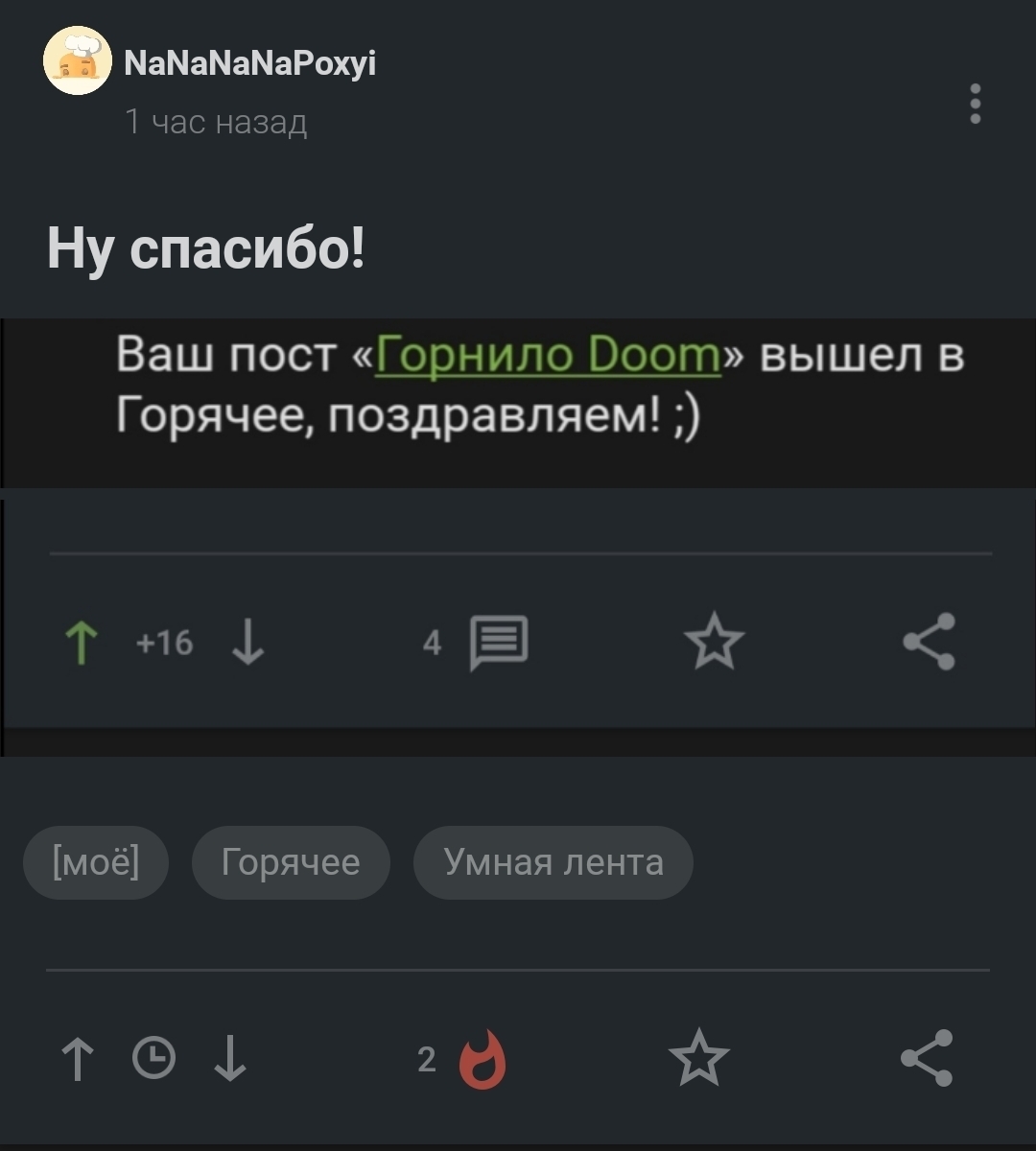Downvote the "Ну спасибо!" post
The image size is (1036, 1151).
tap(229, 1060)
